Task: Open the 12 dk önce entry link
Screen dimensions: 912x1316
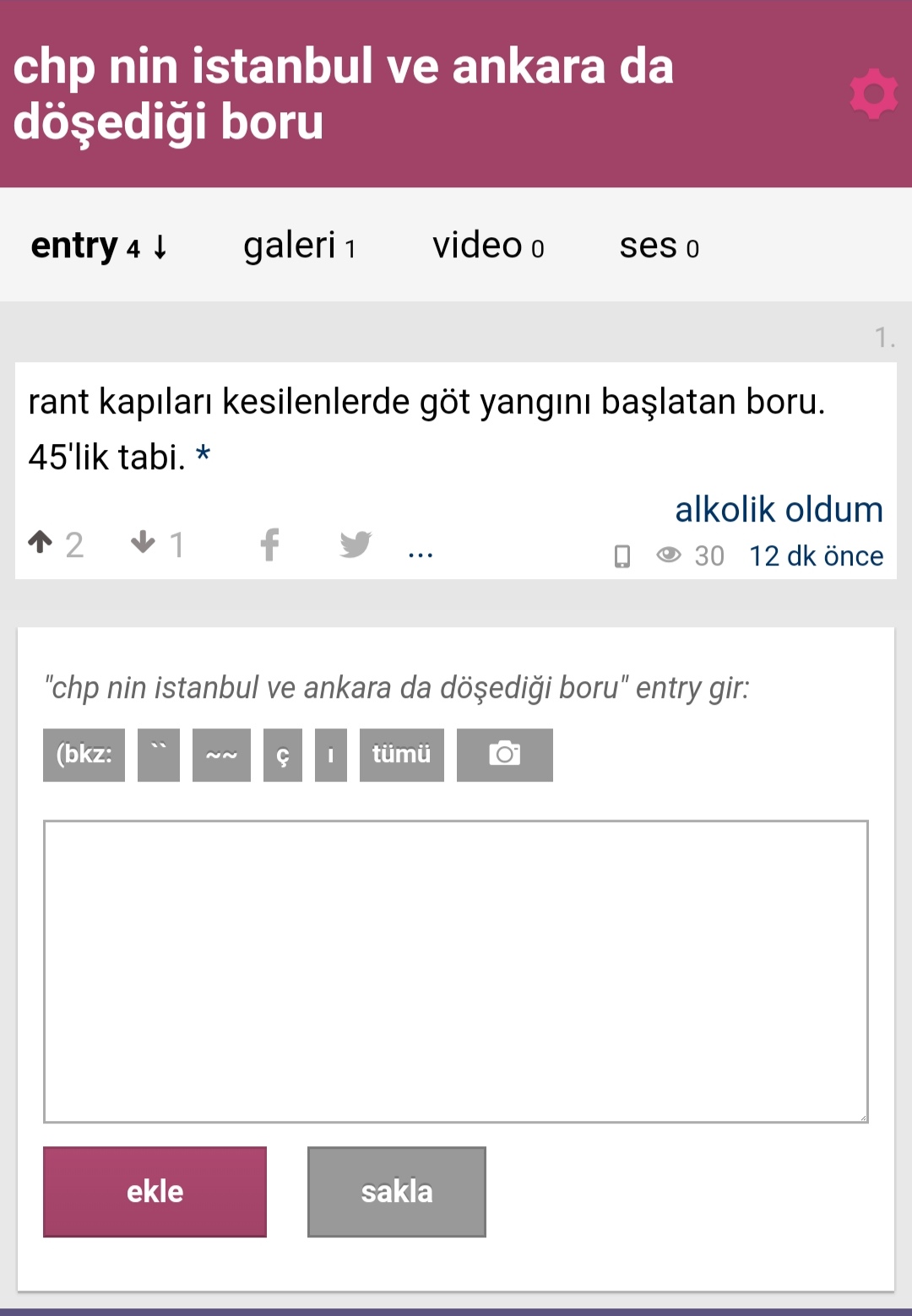Action: [x=816, y=556]
